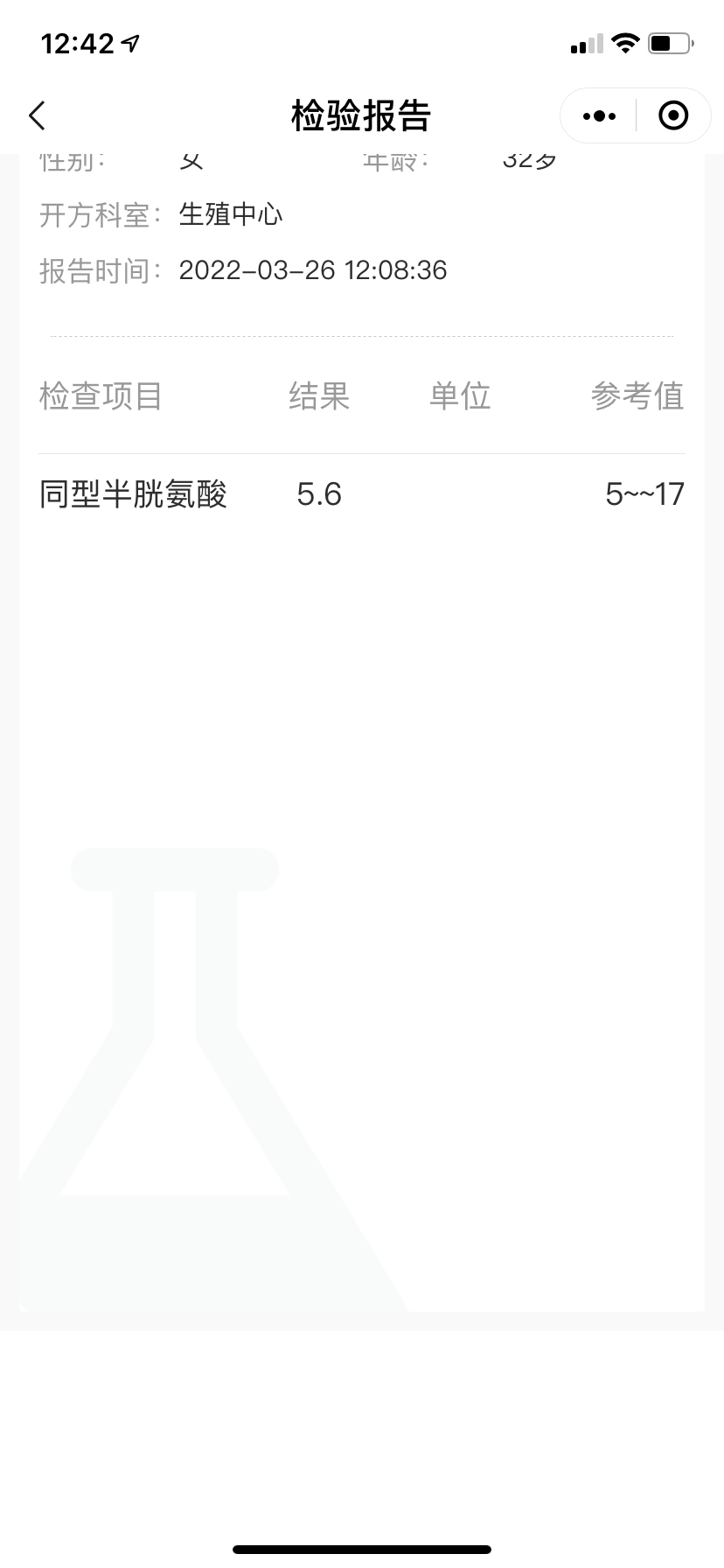Open the more options icon in capsule
Image resolution: width=724 pixels, height=1568 pixels.
click(598, 115)
